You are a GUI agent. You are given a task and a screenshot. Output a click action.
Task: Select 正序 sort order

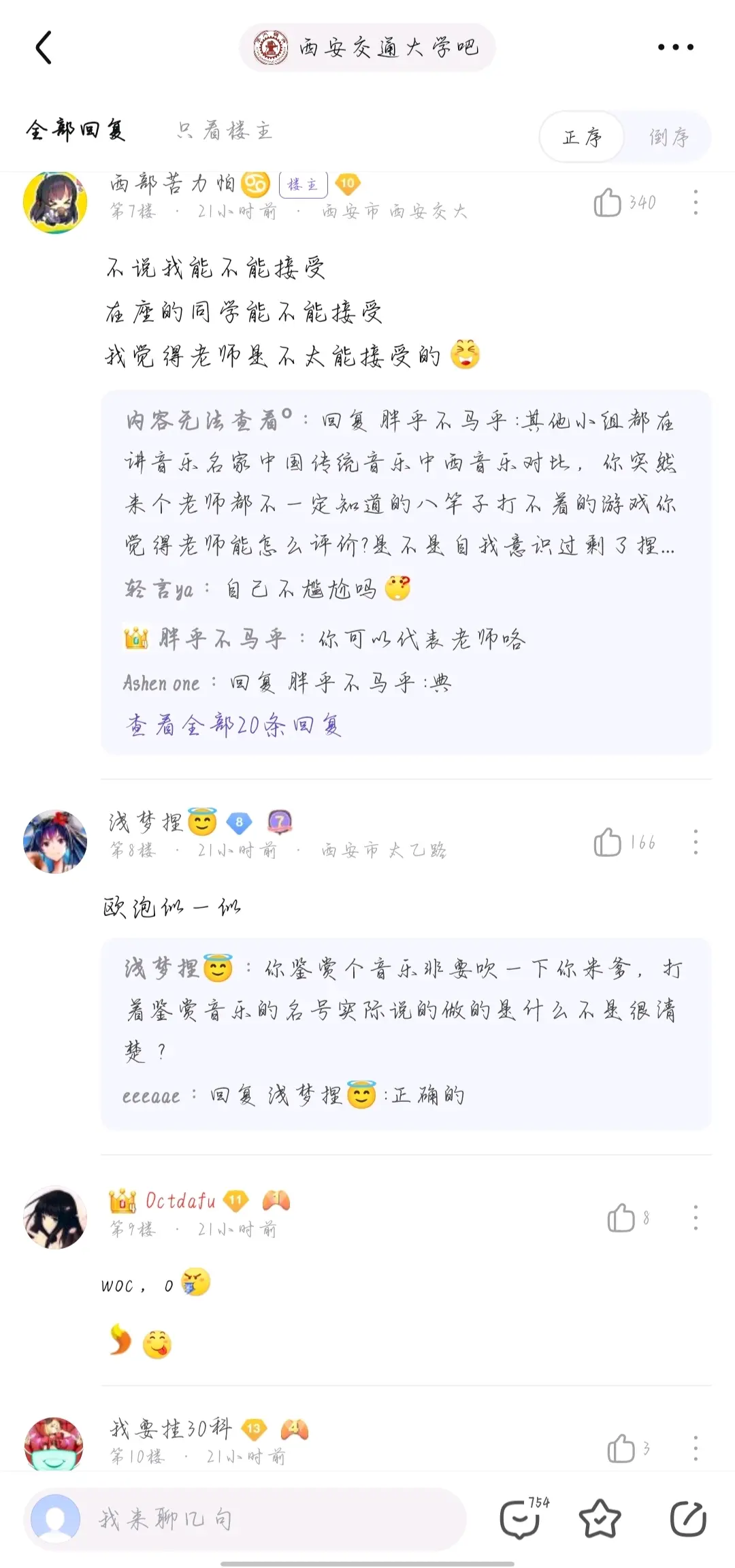(x=582, y=137)
